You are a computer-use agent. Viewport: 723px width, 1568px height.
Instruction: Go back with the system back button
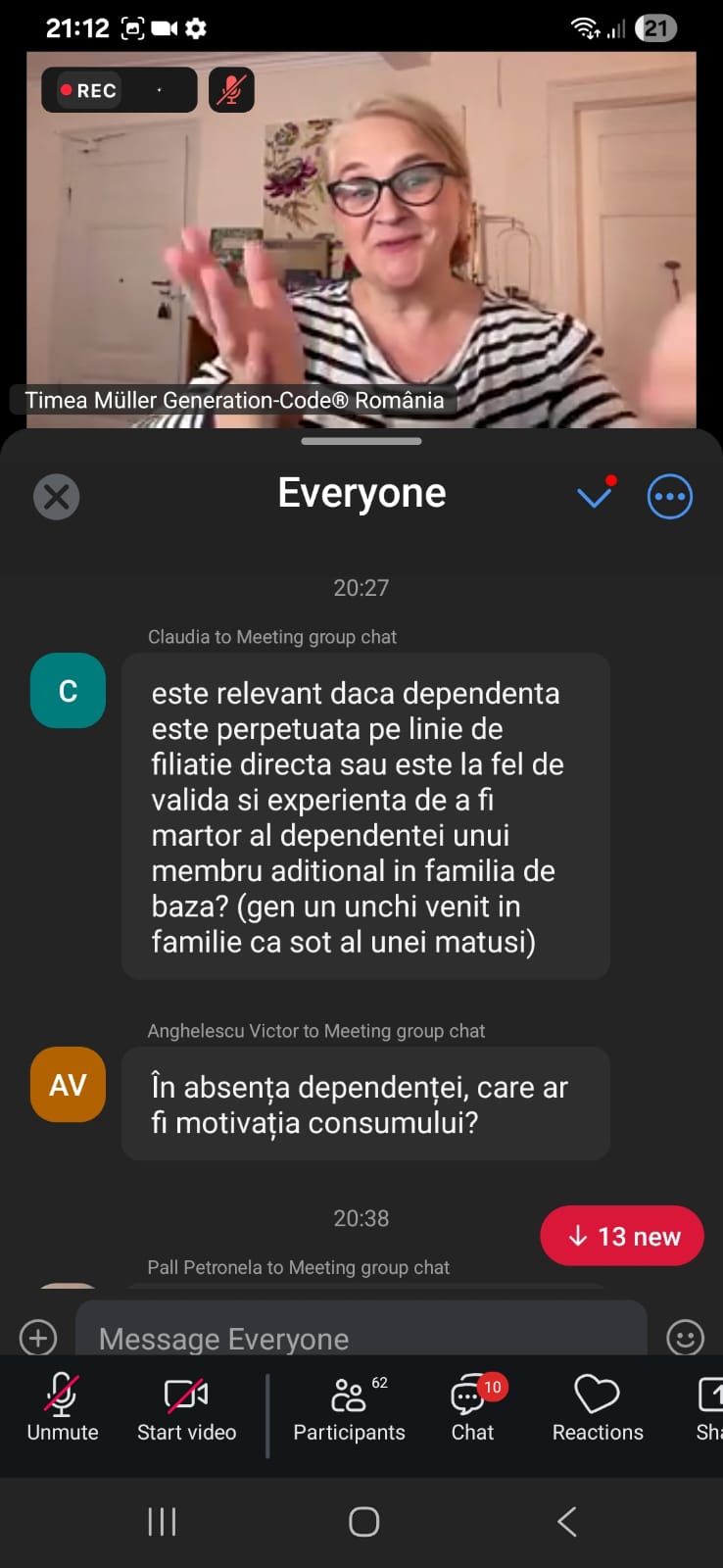(x=566, y=1521)
